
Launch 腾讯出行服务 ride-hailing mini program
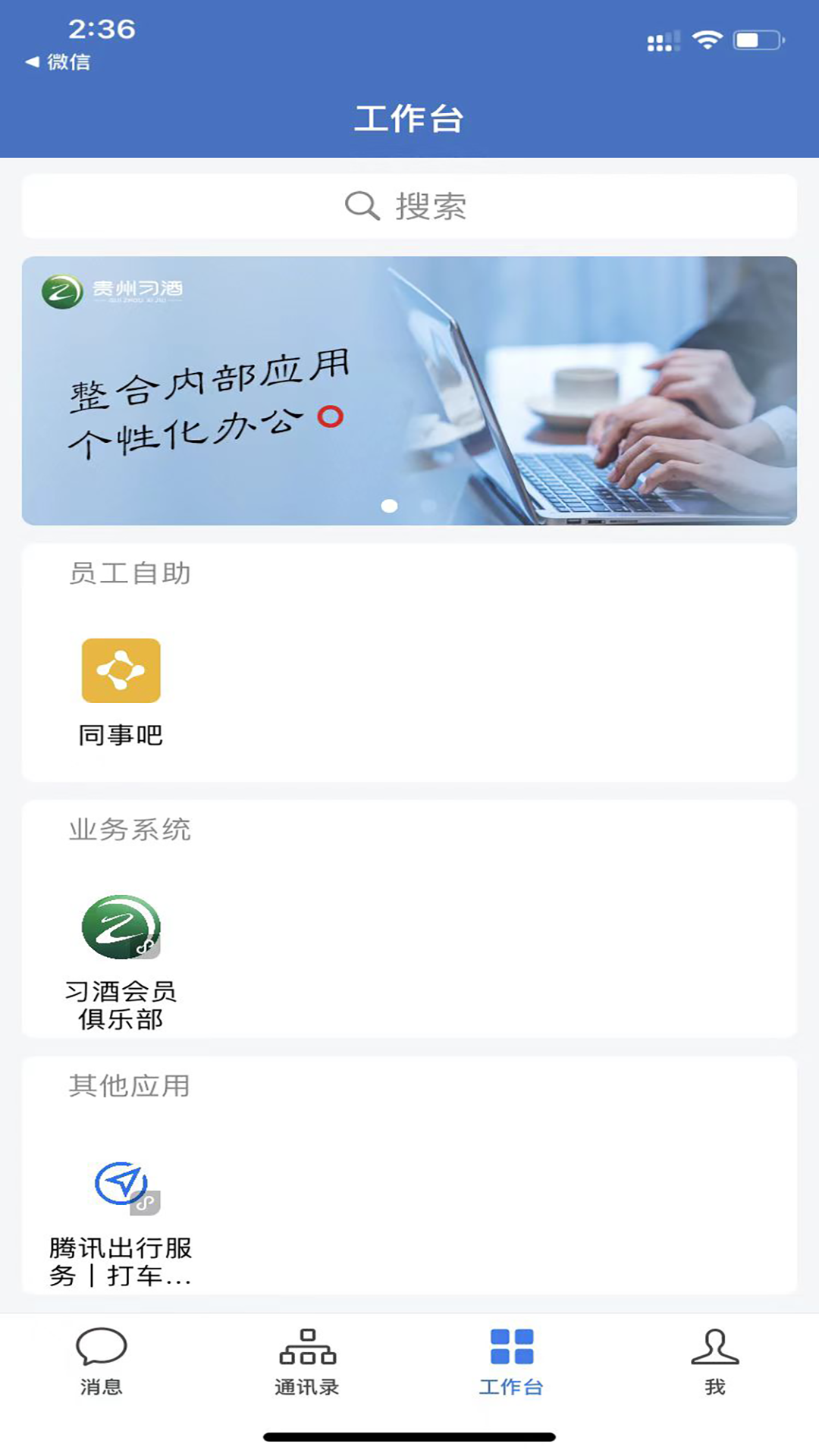122,1181
